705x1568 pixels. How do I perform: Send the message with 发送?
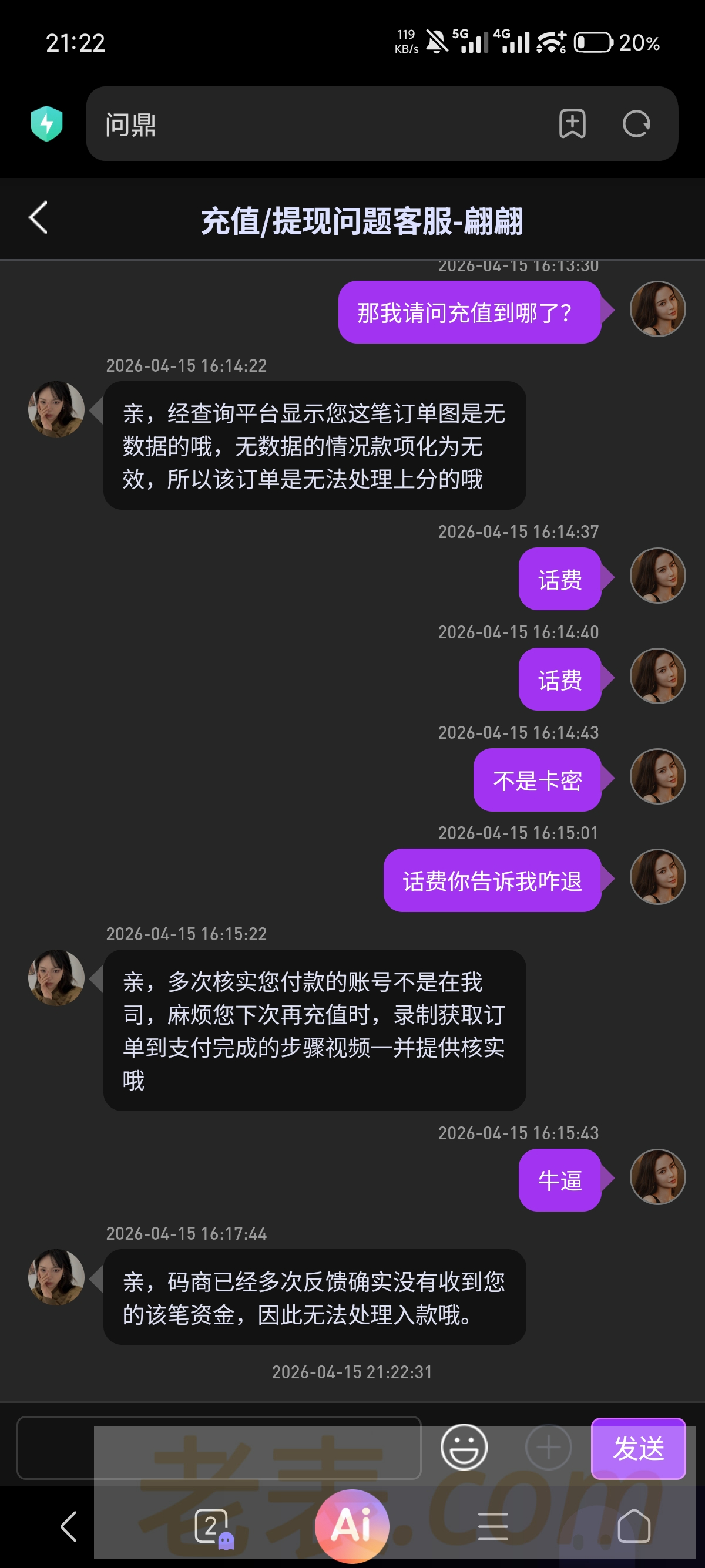click(638, 1448)
